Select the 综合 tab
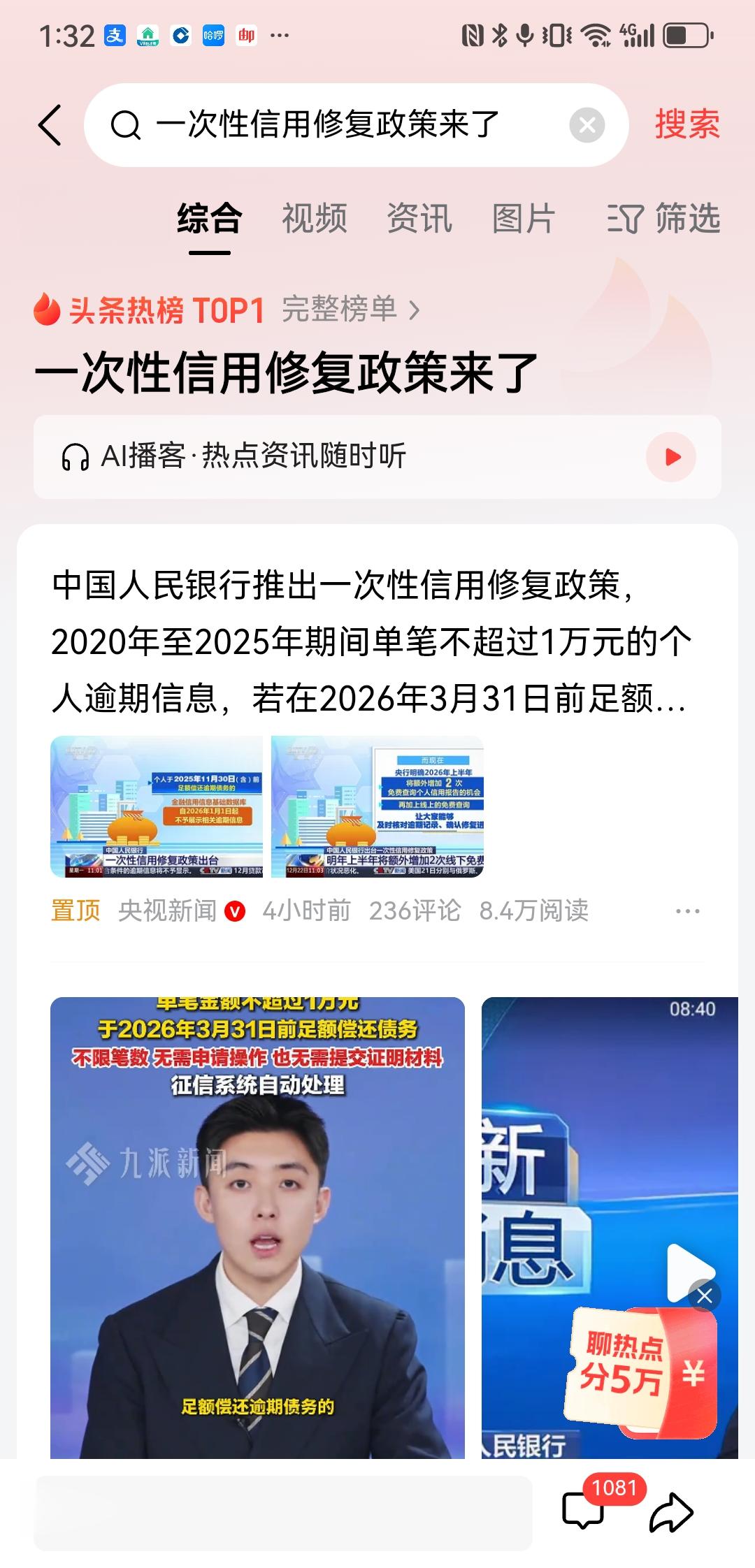This screenshot has height=1568, width=755. click(x=209, y=219)
